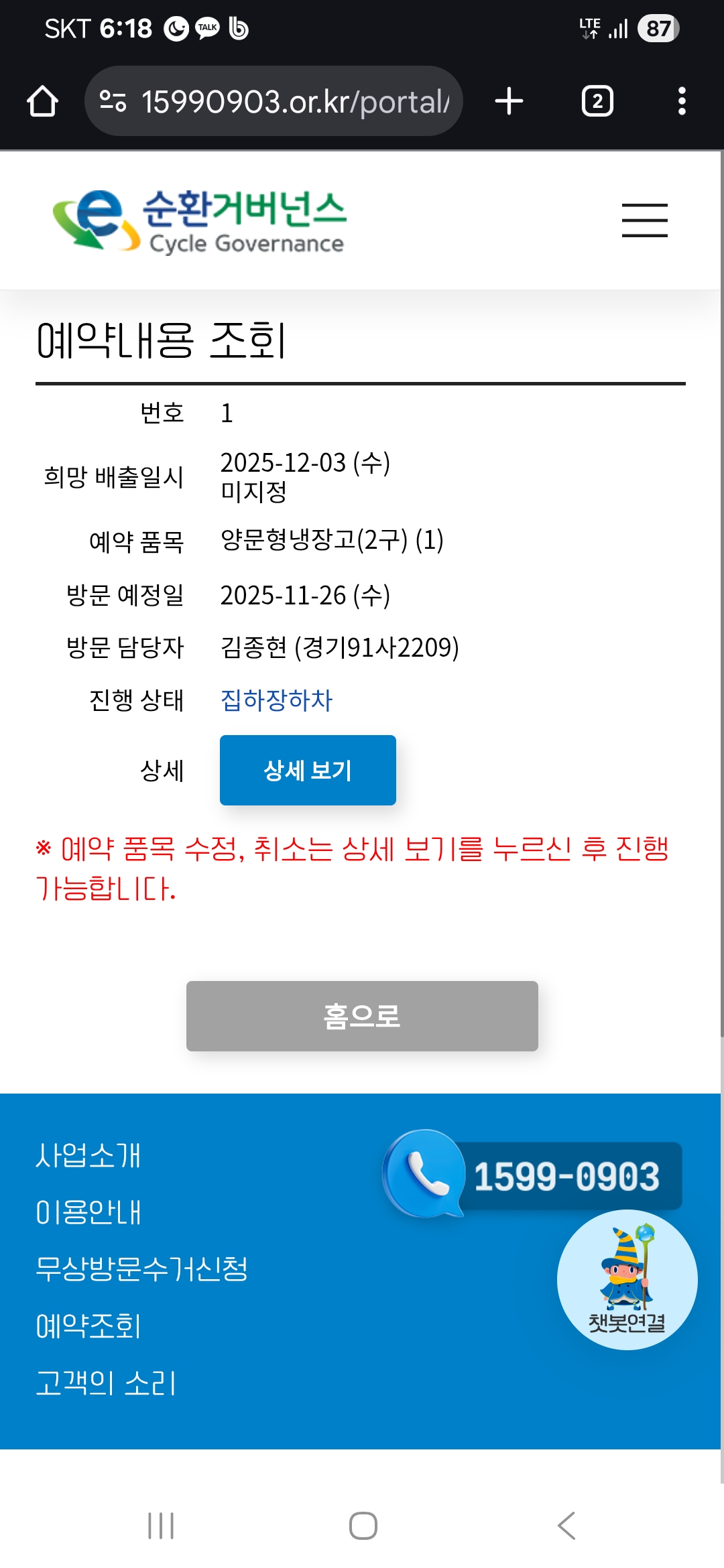The height and width of the screenshot is (1568, 724).
Task: Tap the system back button
Action: coord(566,1526)
